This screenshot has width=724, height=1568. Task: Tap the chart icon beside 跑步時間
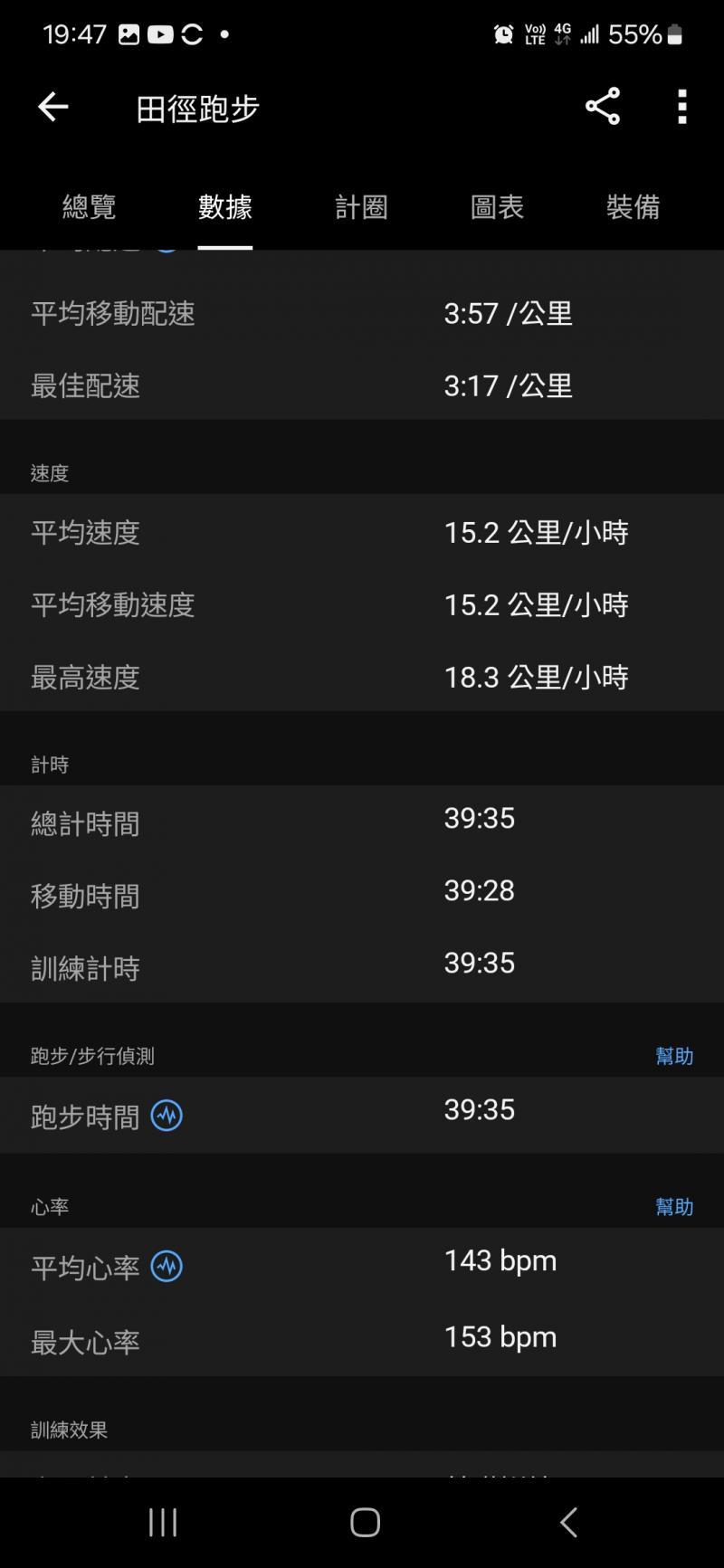point(167,1116)
